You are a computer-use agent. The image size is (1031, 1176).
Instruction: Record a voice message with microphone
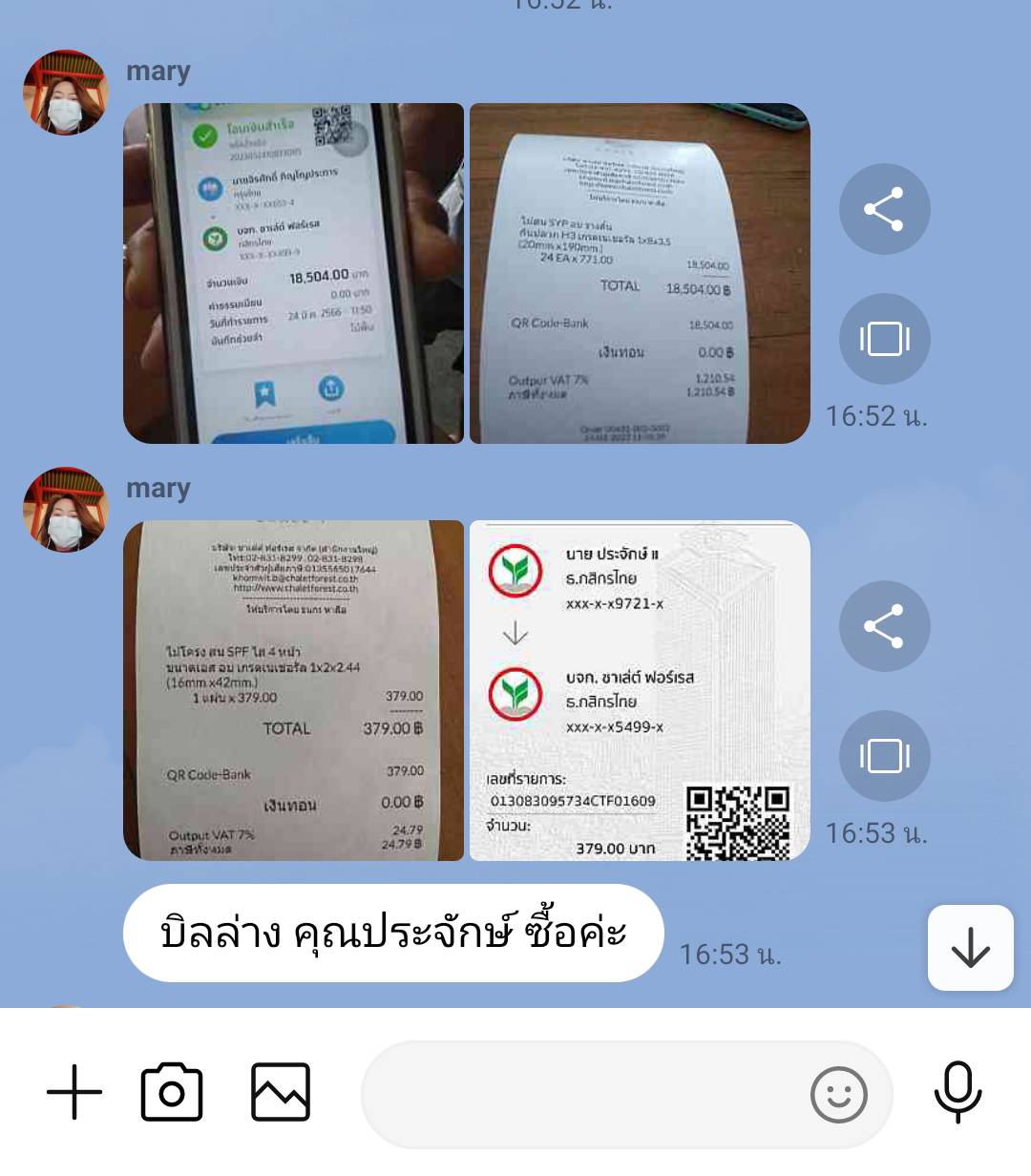[957, 1092]
